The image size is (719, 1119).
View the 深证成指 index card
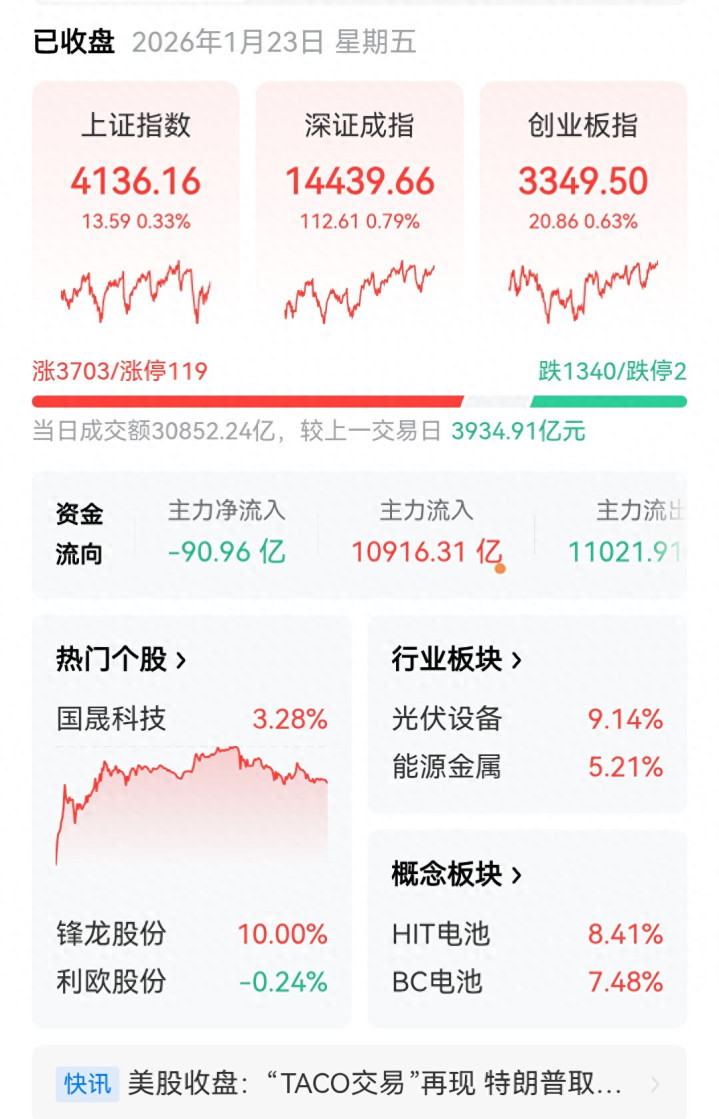click(x=360, y=208)
